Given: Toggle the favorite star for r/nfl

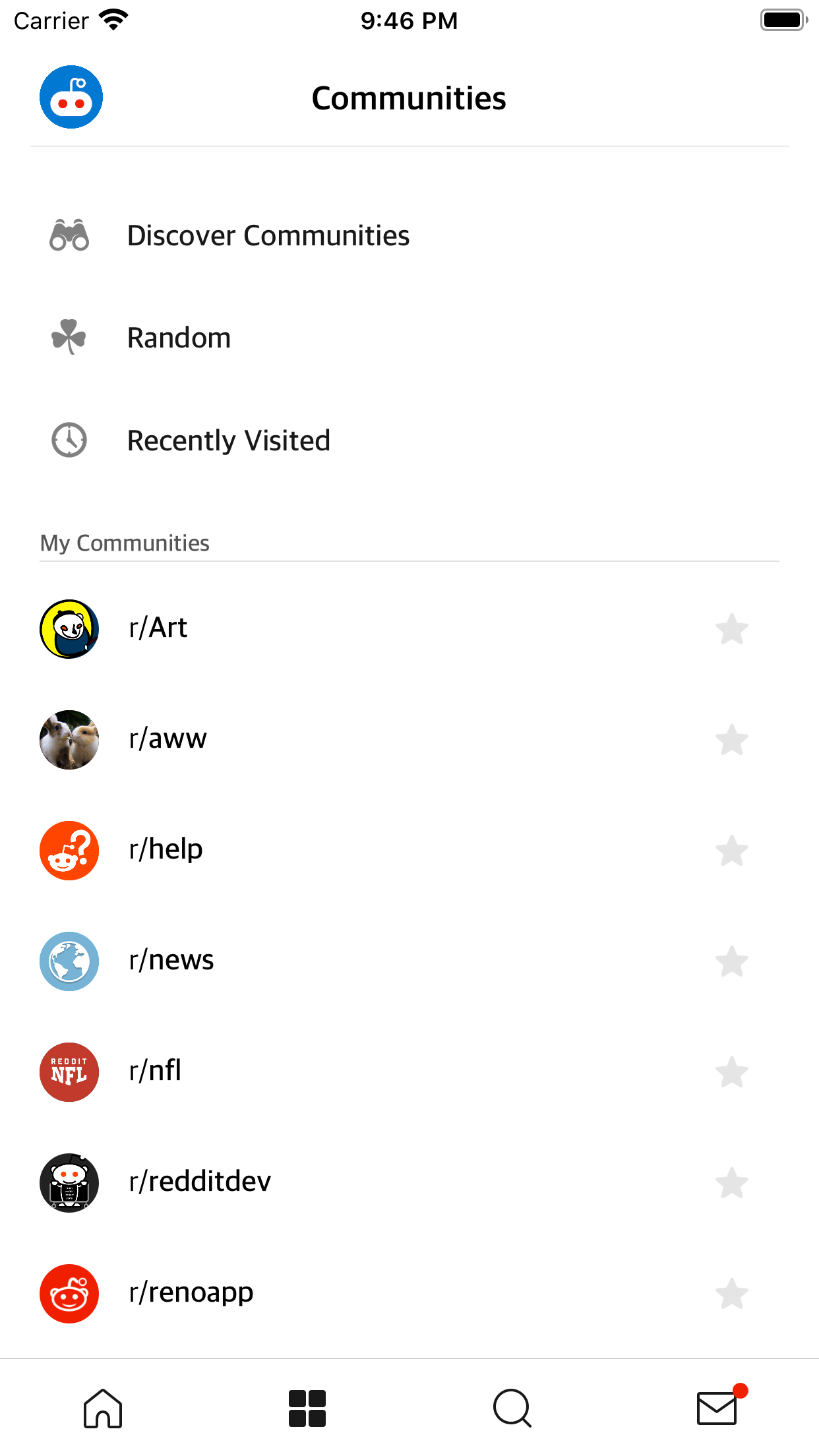Looking at the screenshot, I should pyautogui.click(x=732, y=1073).
